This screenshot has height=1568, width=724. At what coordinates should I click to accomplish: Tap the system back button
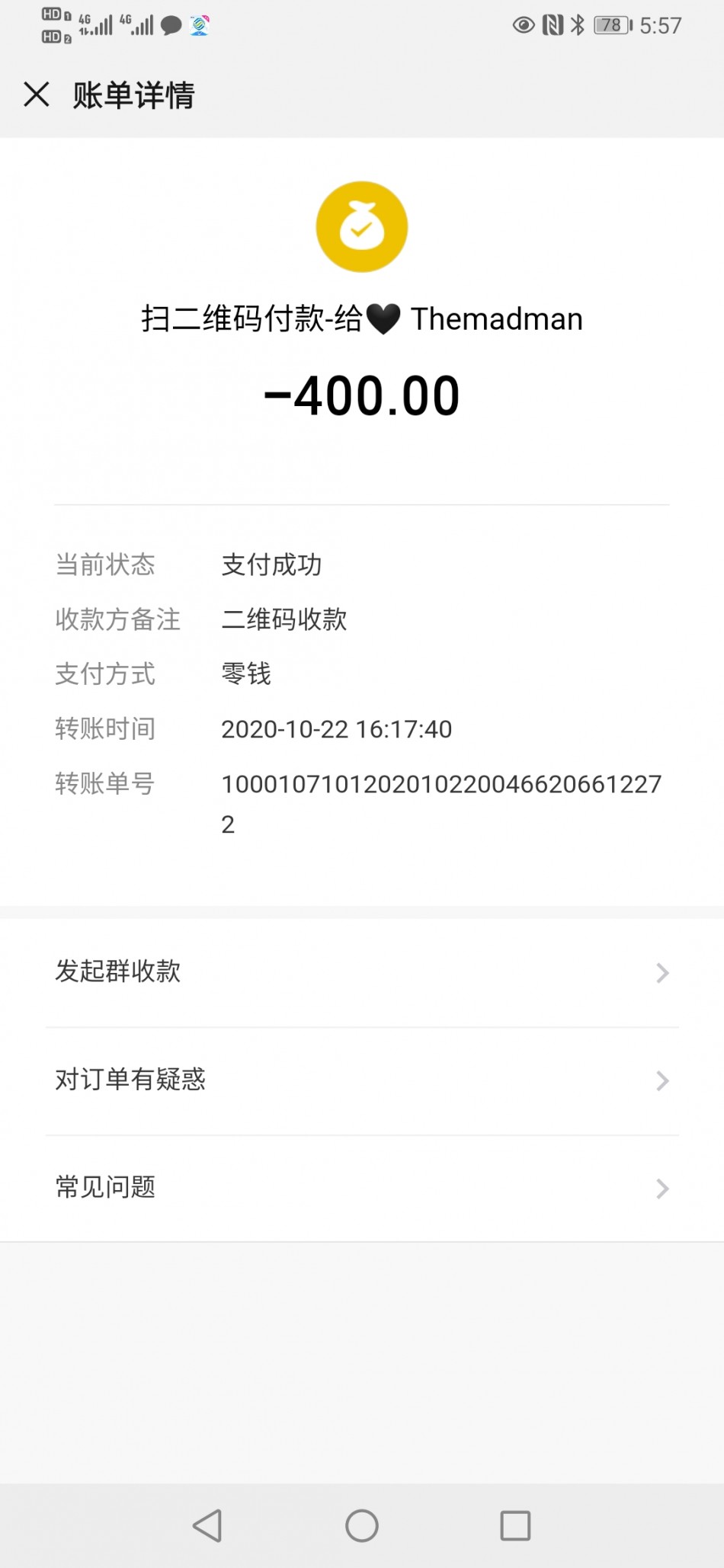(207, 1525)
